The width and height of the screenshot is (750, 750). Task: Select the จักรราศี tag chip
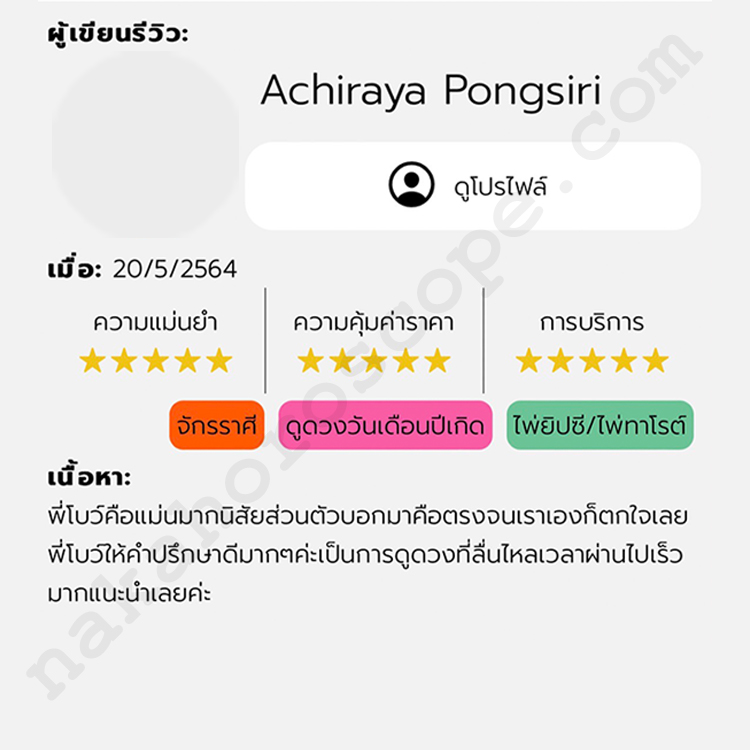[216, 425]
